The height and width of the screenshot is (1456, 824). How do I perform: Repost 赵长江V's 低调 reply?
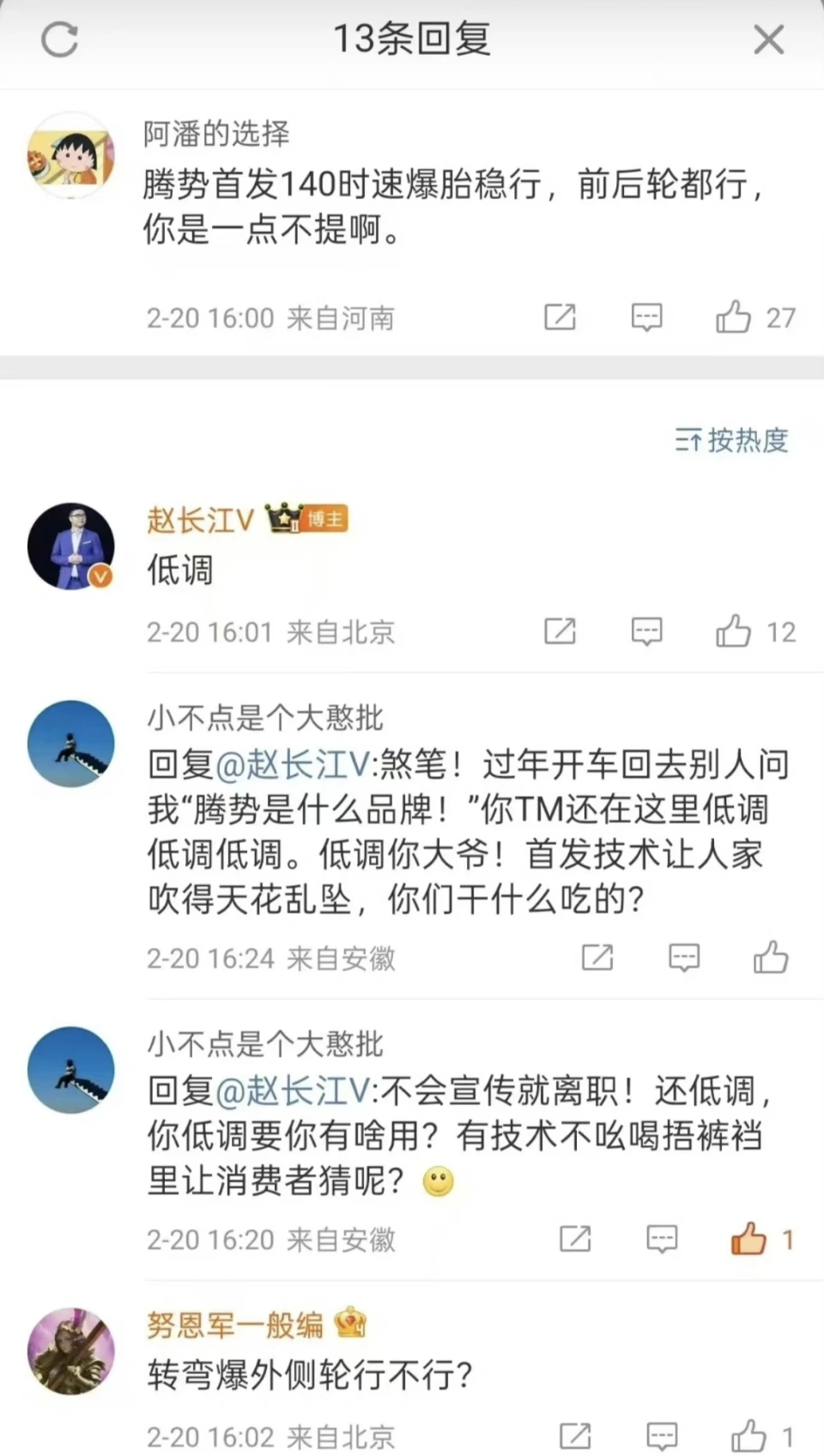pos(560,632)
